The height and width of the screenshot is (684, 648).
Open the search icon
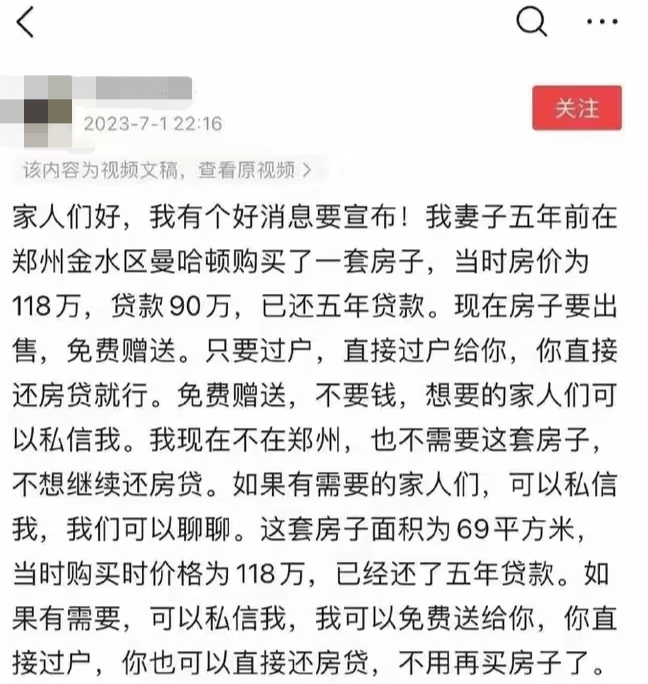tap(532, 21)
